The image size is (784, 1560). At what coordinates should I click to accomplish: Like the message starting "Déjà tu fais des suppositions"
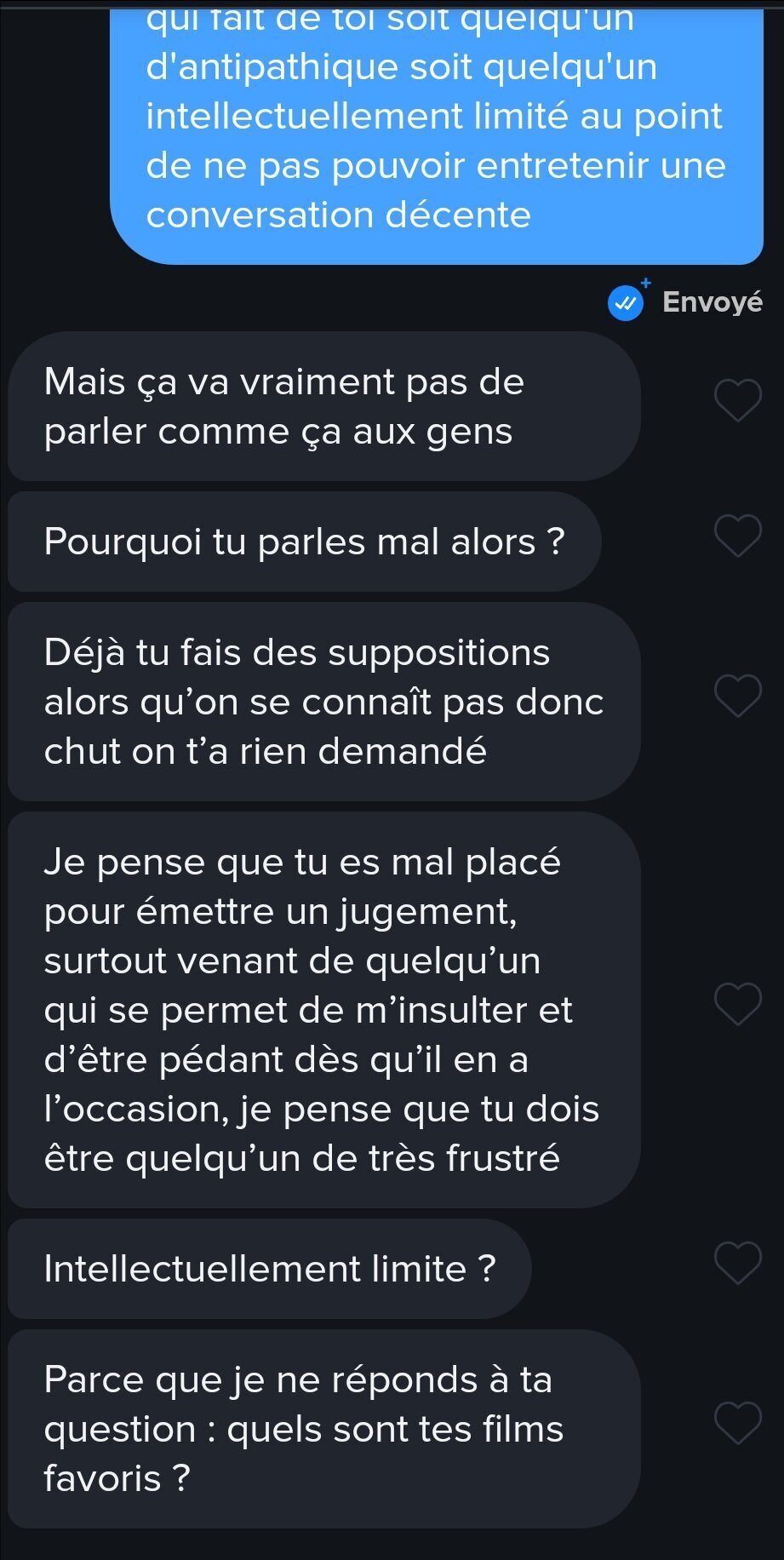click(x=737, y=696)
